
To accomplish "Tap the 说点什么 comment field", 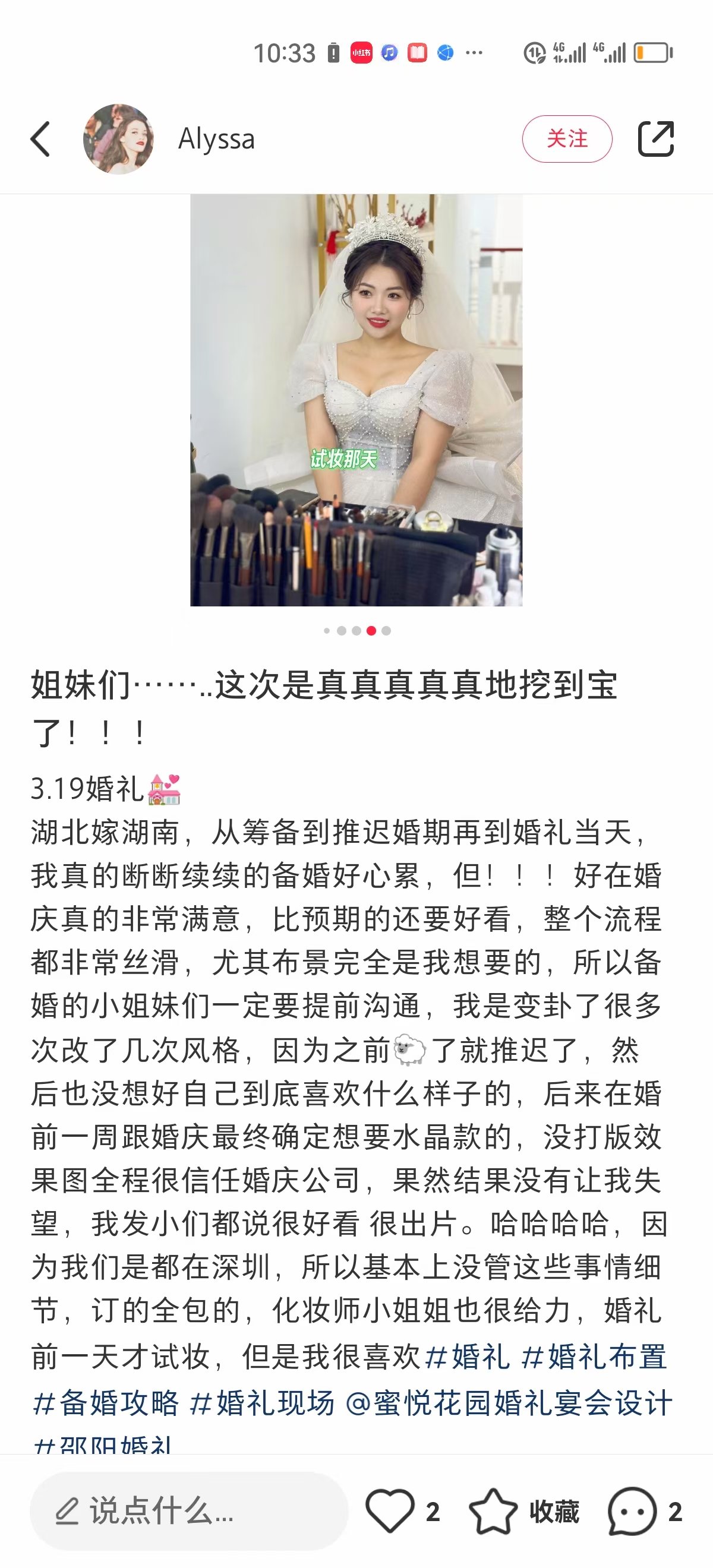I will (x=189, y=1512).
